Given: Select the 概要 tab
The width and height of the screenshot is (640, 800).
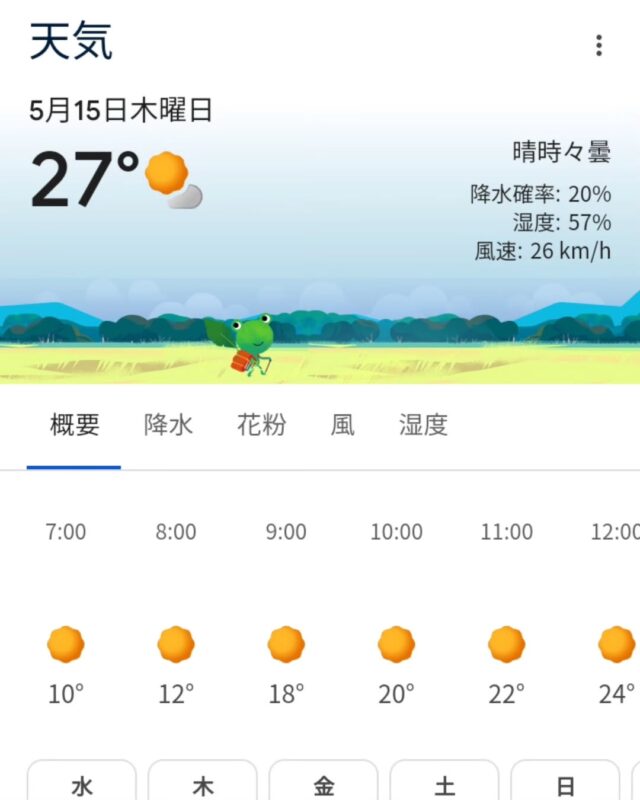Looking at the screenshot, I should [75, 425].
